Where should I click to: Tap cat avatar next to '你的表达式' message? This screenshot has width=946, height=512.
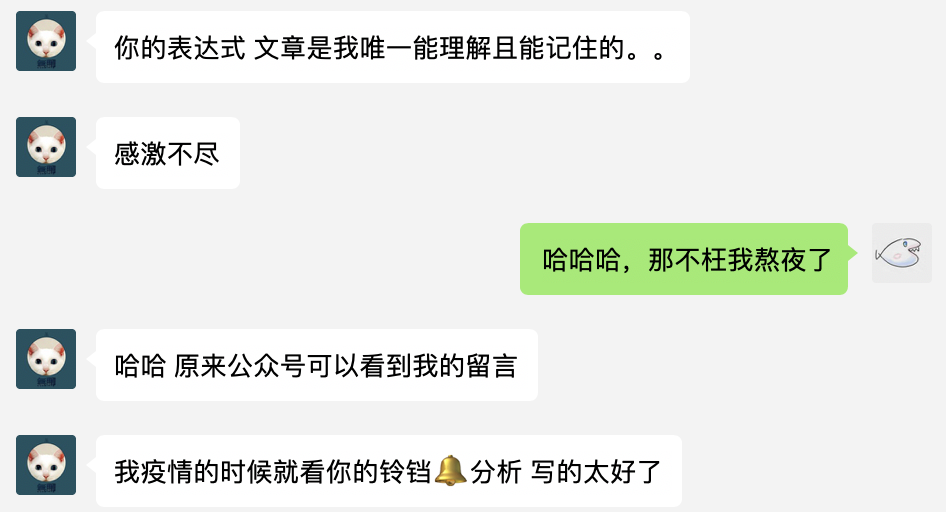pyautogui.click(x=46, y=41)
